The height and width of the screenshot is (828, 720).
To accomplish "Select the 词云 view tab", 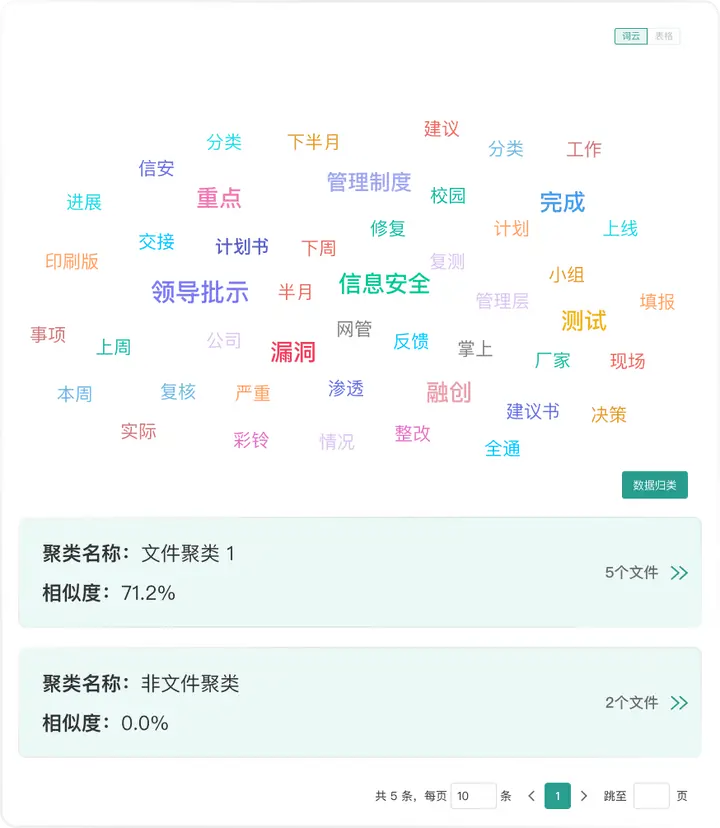I will 631,36.
